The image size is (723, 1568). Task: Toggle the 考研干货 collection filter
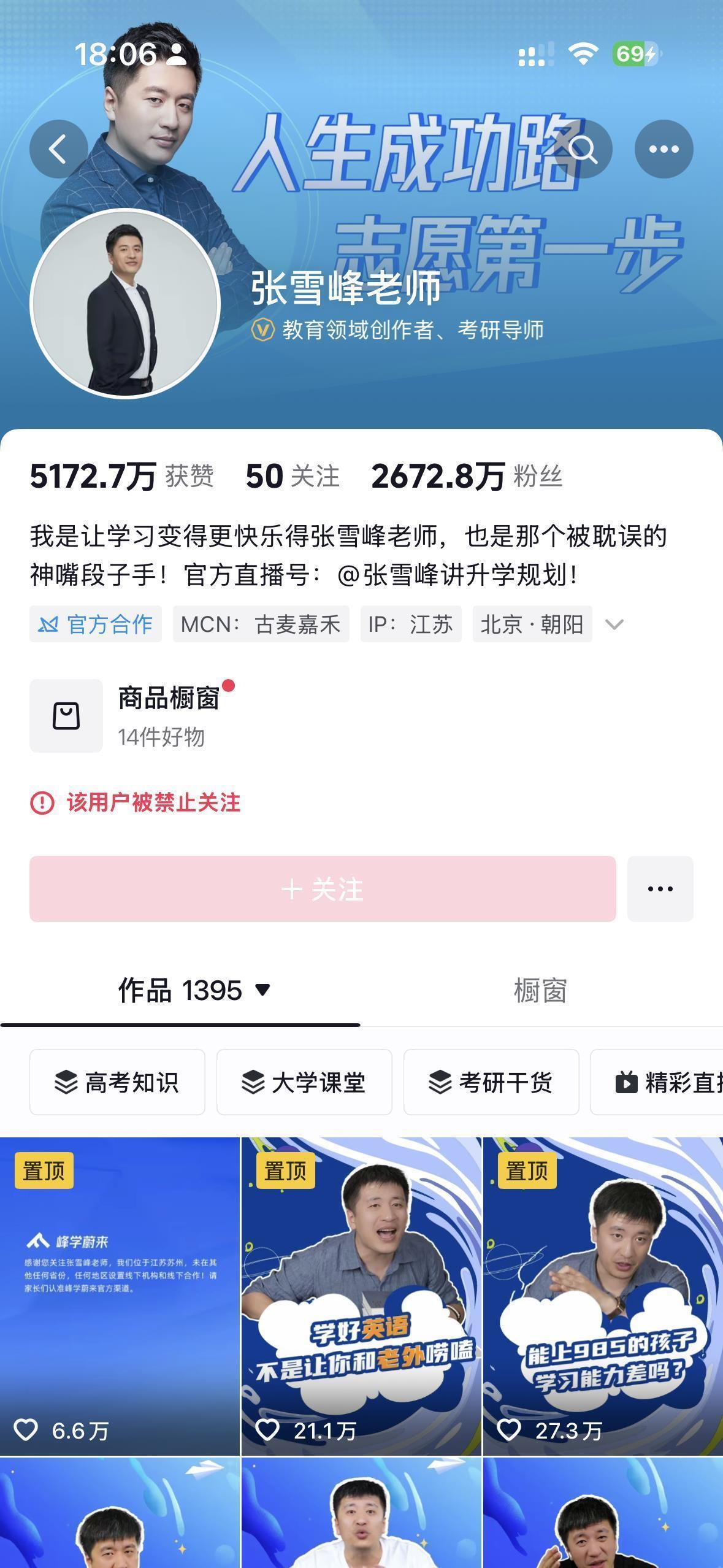[491, 1082]
